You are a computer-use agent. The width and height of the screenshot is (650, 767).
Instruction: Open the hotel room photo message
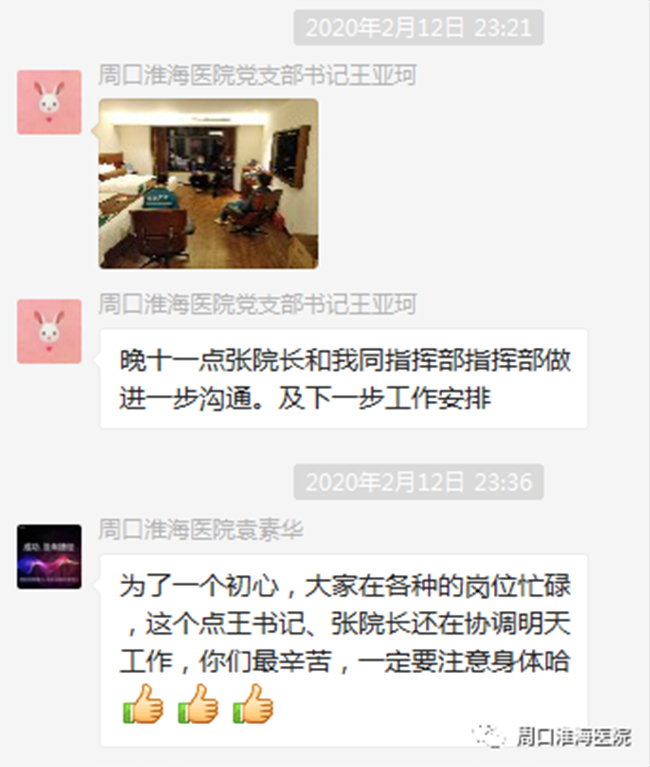[208, 183]
